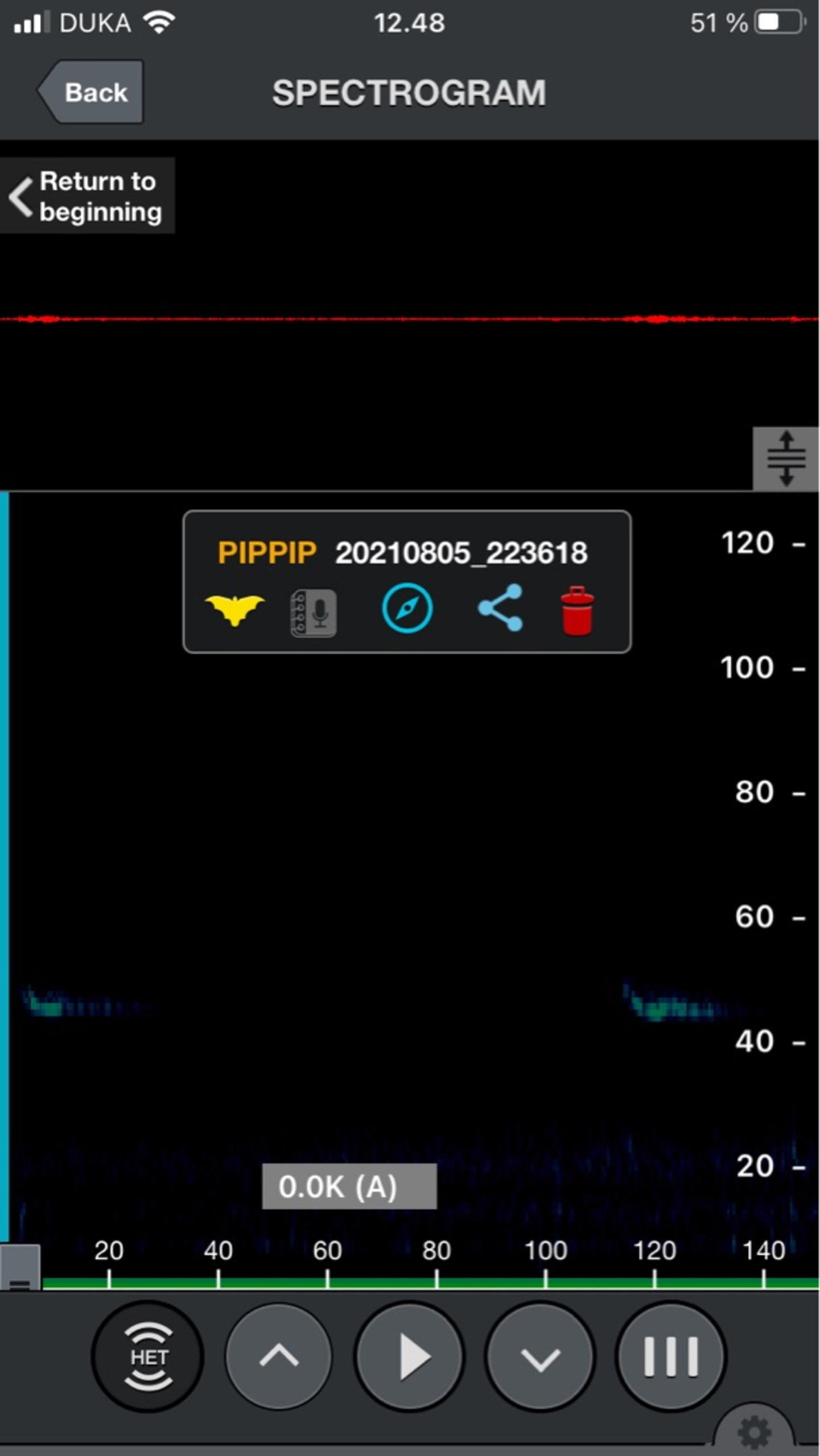Viewport: 820px width, 1456px height.
Task: Open the yellow bat species icon
Action: click(234, 610)
